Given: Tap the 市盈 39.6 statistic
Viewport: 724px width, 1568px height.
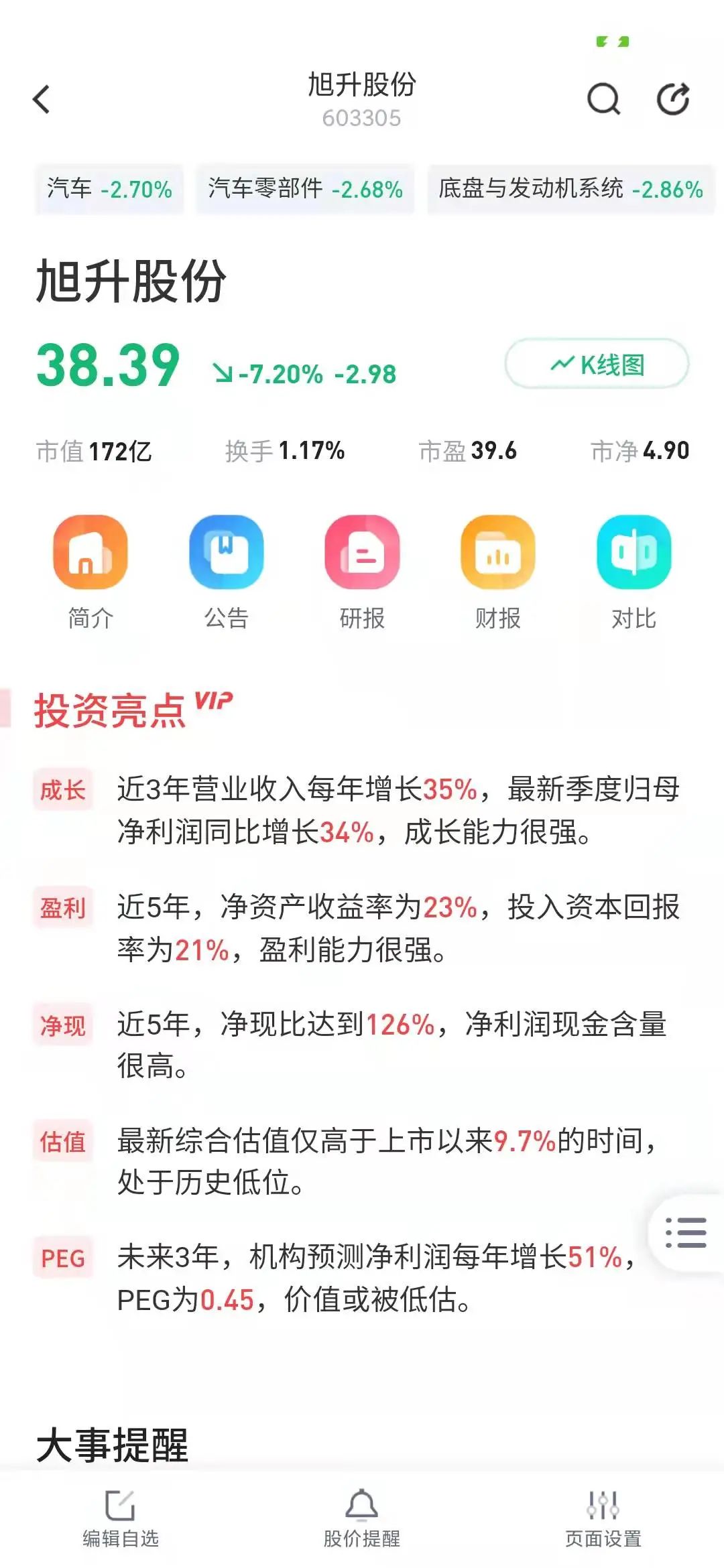Looking at the screenshot, I should 467,451.
